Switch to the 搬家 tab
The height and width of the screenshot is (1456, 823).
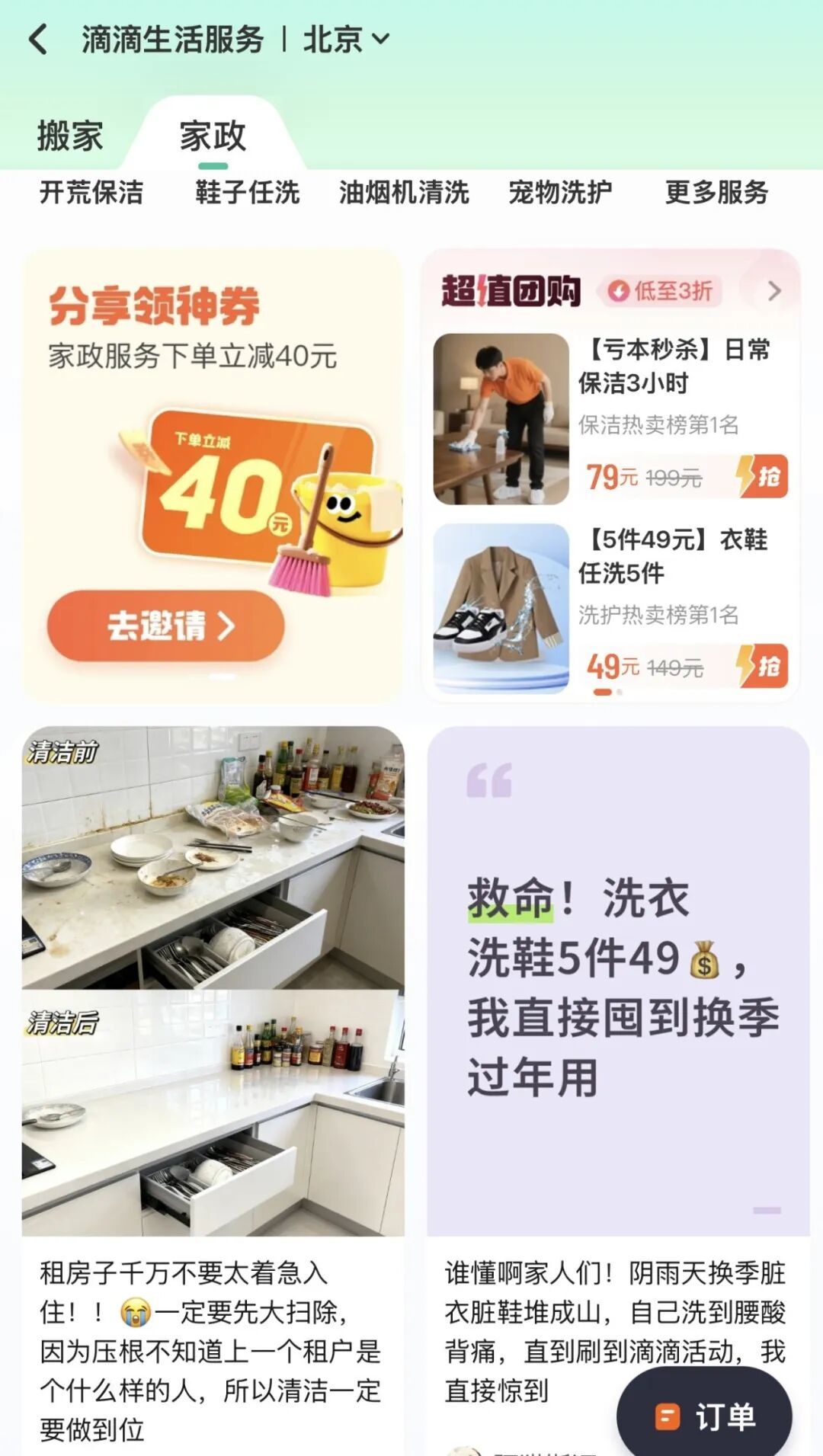coord(70,136)
